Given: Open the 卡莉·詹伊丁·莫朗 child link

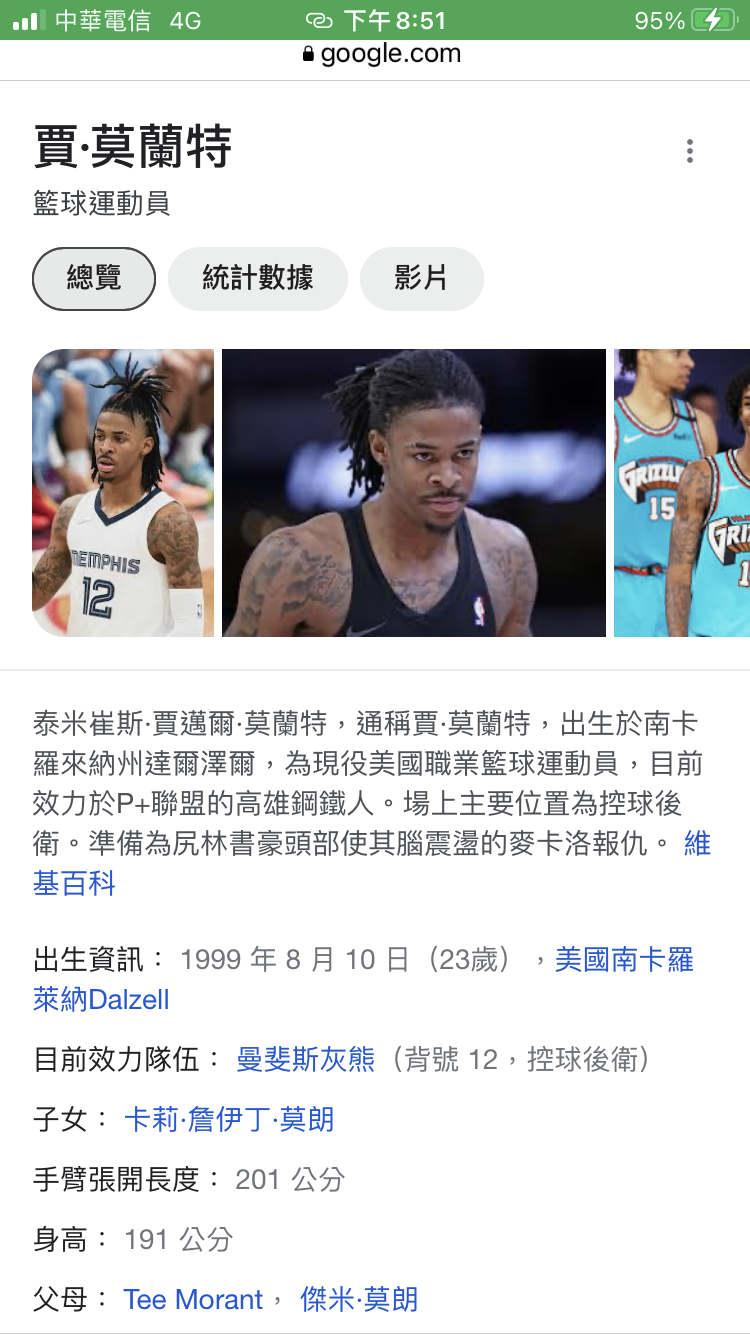Looking at the screenshot, I should tap(229, 1119).
